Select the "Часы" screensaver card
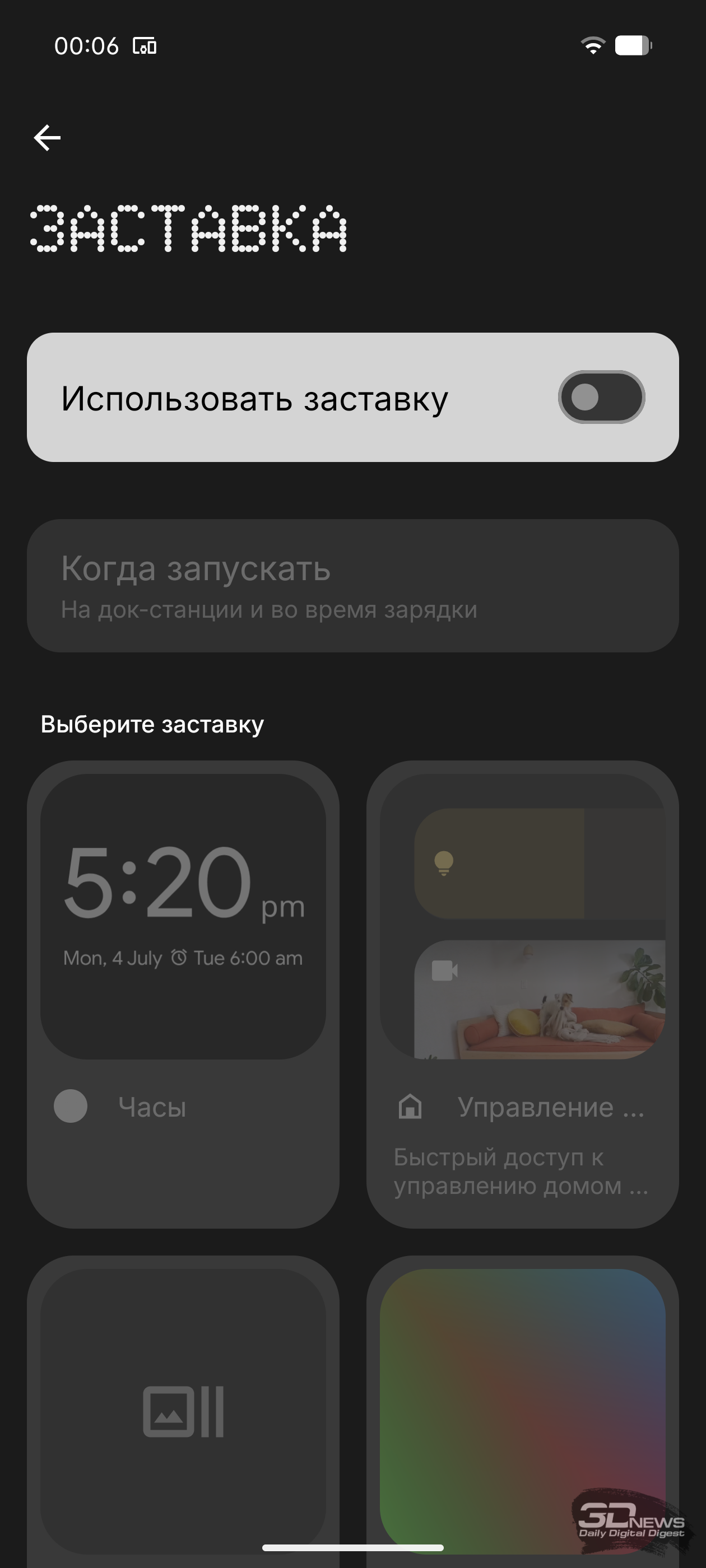Screen dimensions: 706x1568 183,993
